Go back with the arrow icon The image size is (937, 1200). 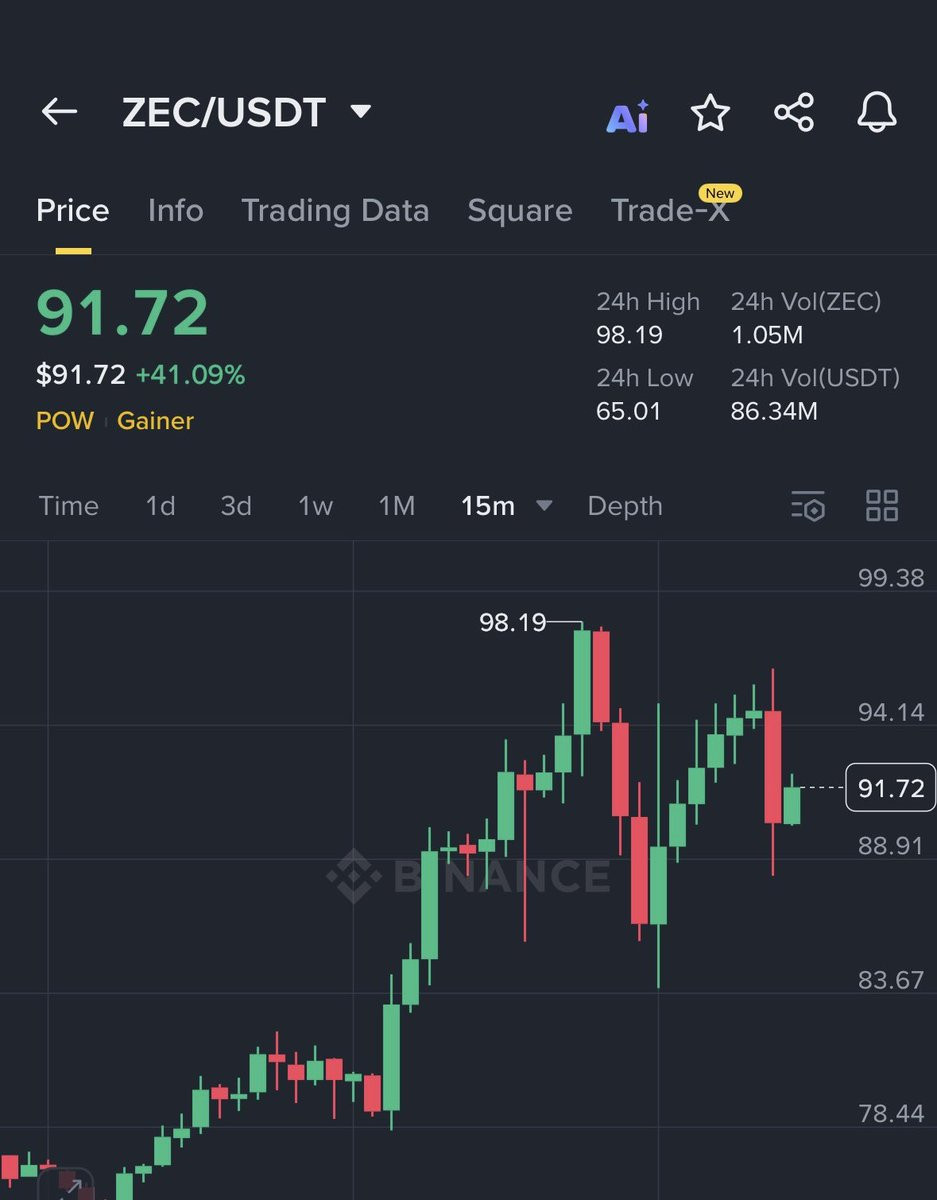(x=59, y=112)
